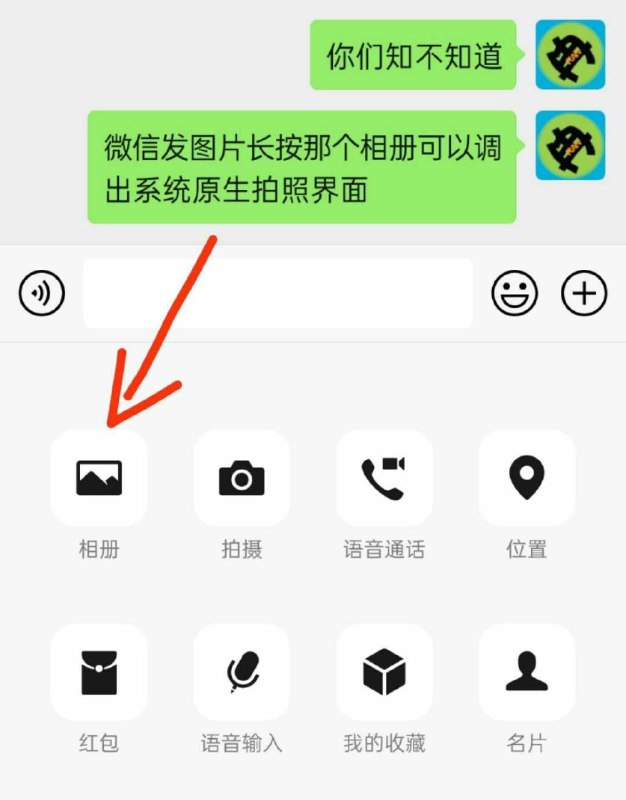The width and height of the screenshot is (626, 800).
Task: Open the emoji sticker panel
Action: point(514,293)
